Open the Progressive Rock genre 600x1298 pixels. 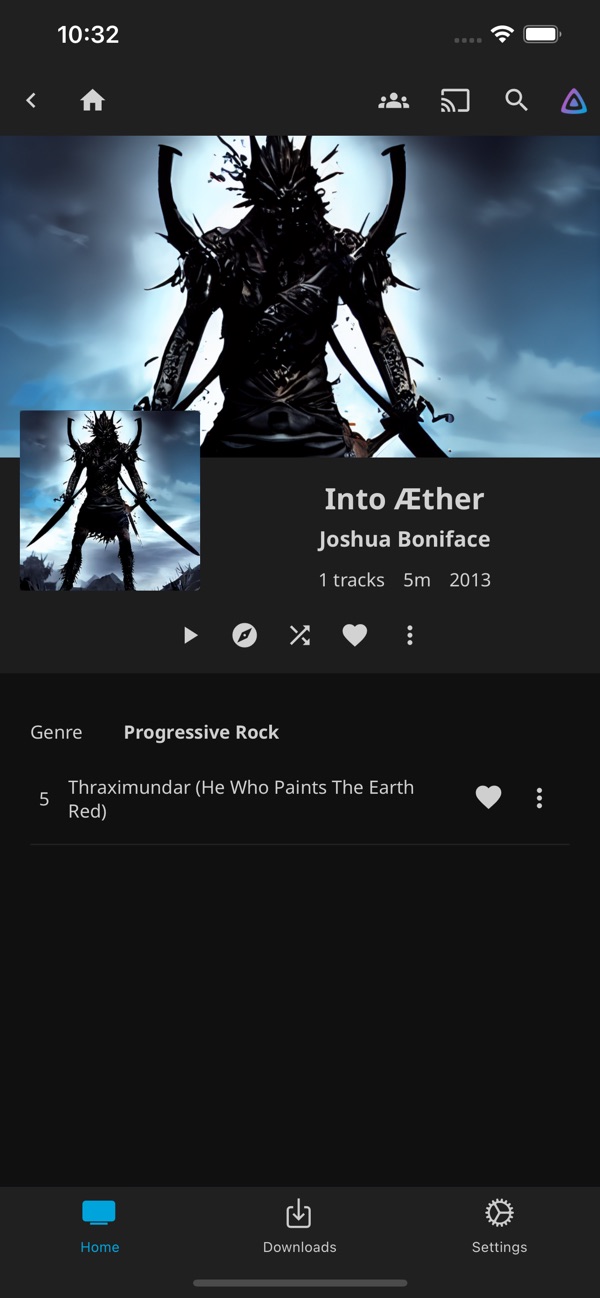coord(201,732)
